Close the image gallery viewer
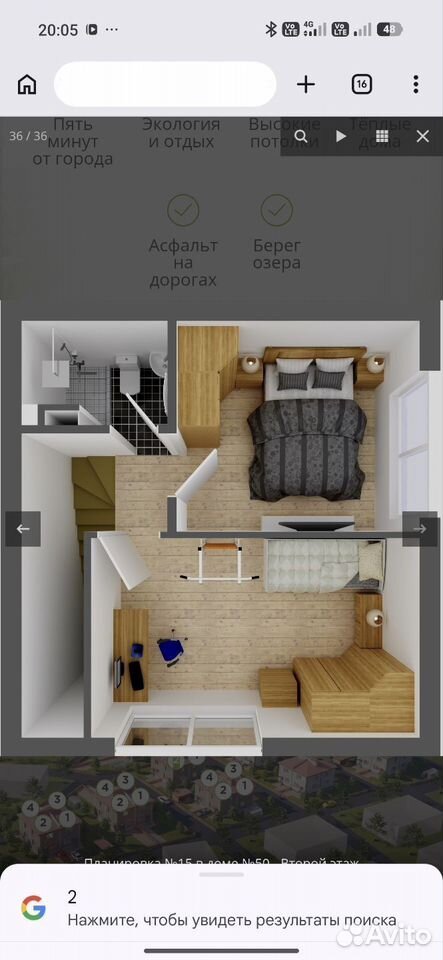 423,137
